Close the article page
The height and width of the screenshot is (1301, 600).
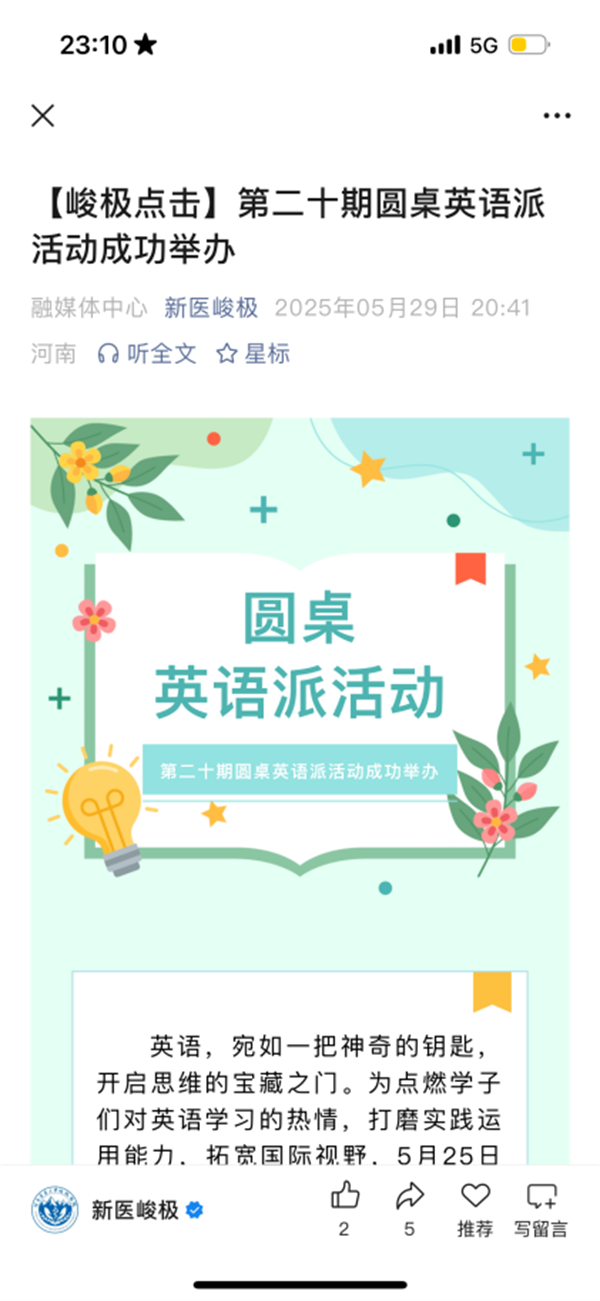(x=43, y=116)
